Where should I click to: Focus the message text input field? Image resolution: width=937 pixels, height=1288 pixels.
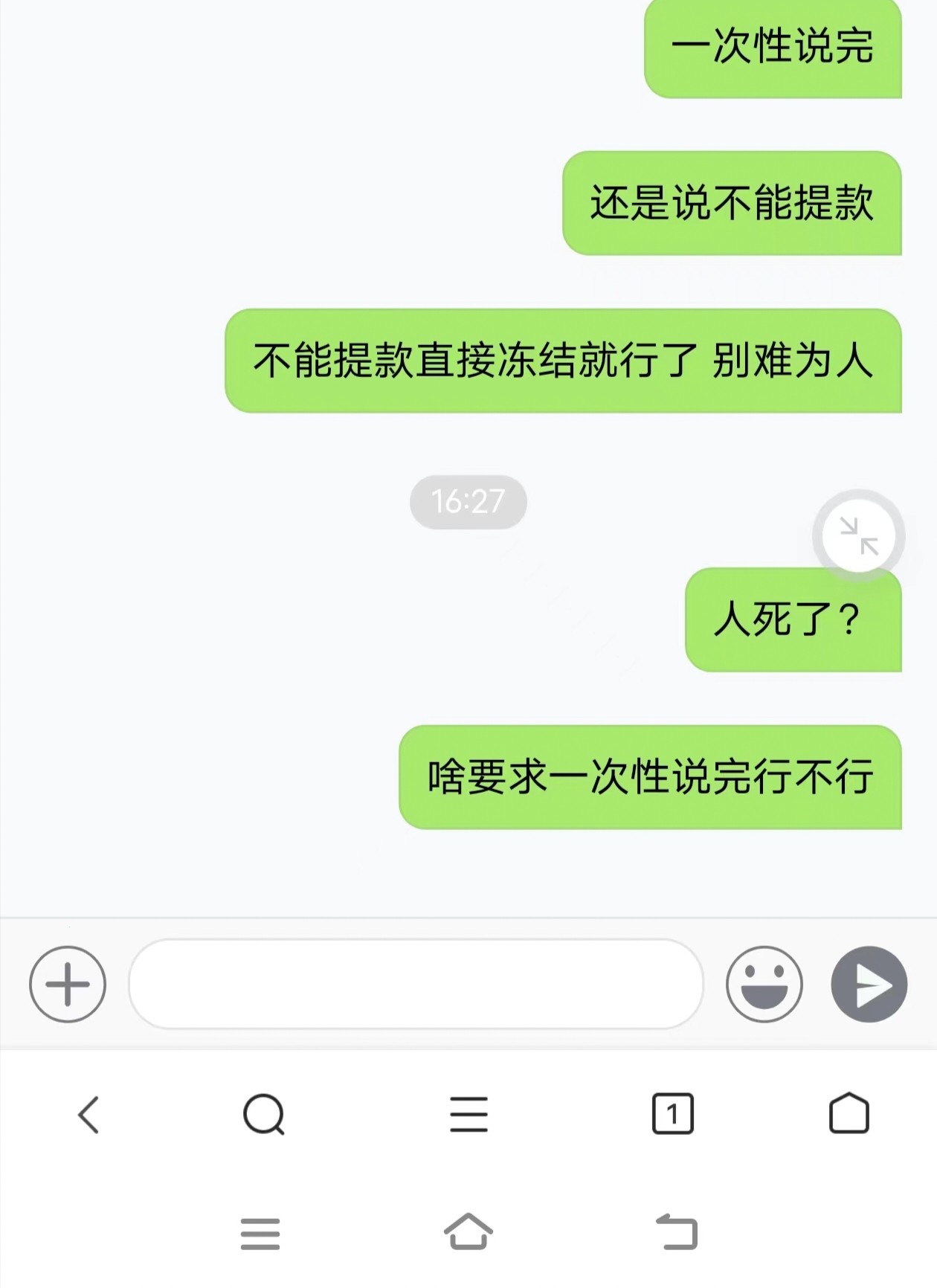(416, 985)
